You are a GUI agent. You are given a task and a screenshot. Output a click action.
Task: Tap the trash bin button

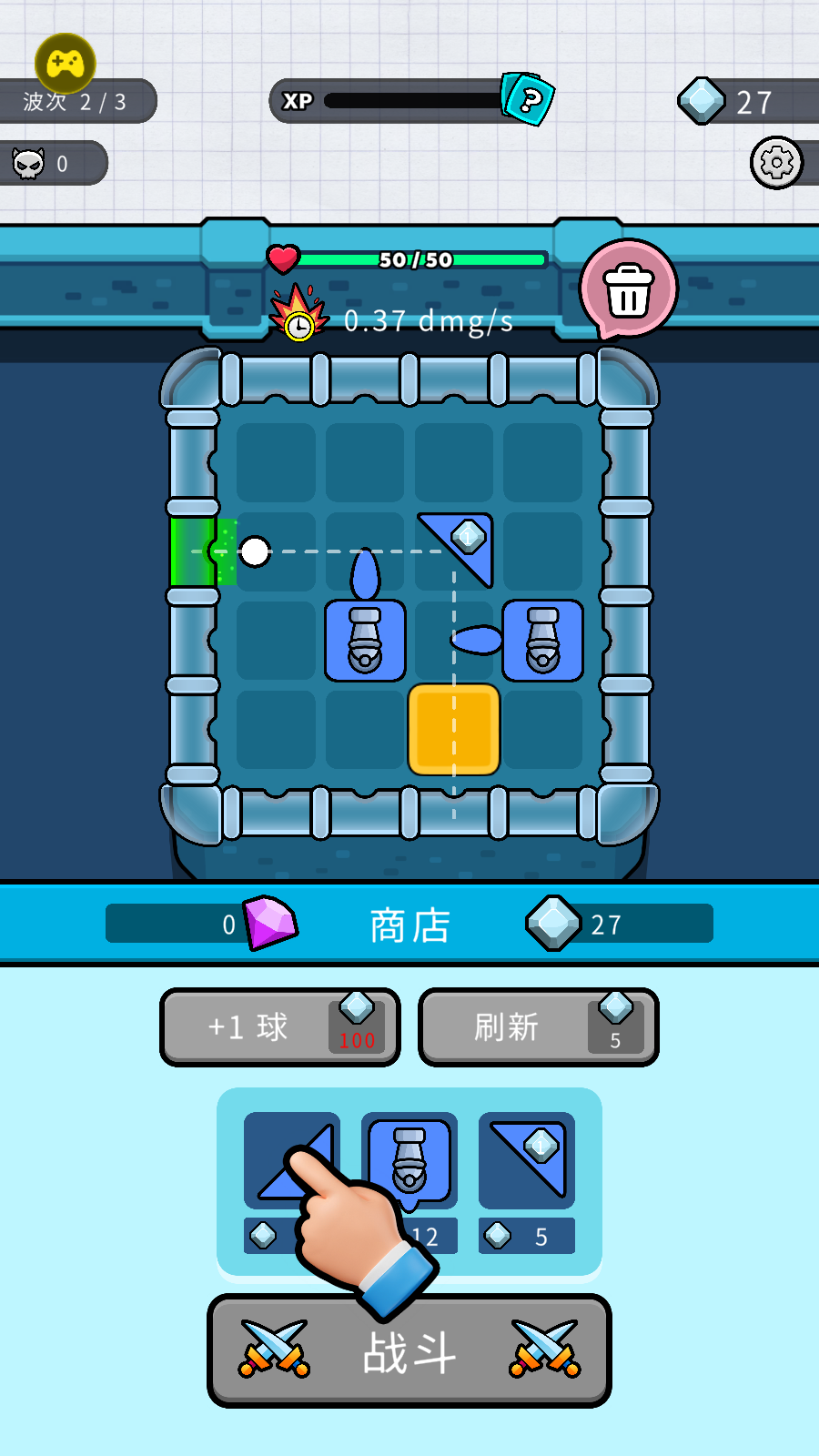629,289
